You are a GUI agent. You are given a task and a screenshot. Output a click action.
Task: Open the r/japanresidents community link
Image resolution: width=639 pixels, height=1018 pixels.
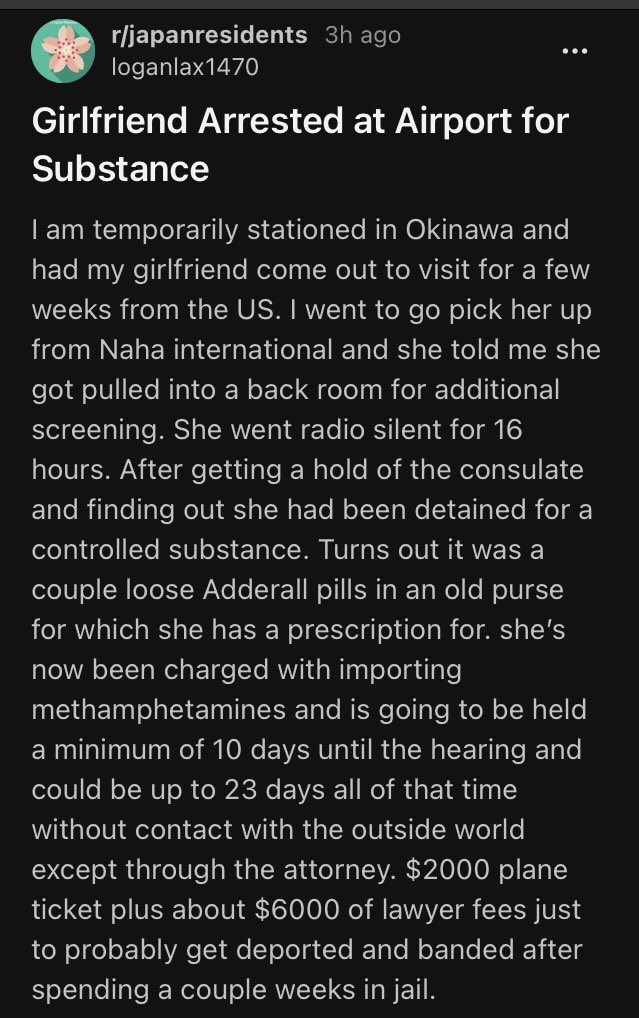click(x=209, y=35)
